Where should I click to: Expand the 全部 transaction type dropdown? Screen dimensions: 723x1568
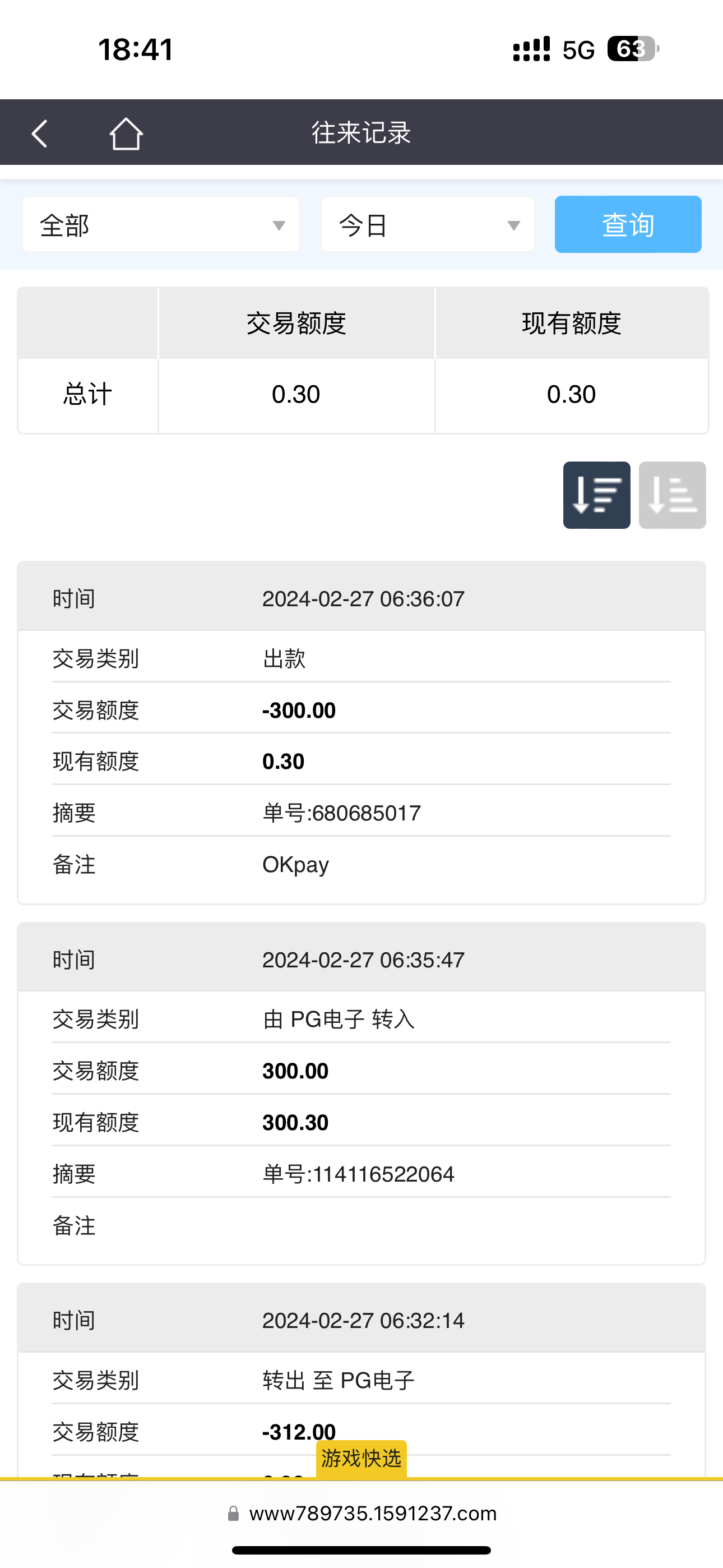click(161, 225)
